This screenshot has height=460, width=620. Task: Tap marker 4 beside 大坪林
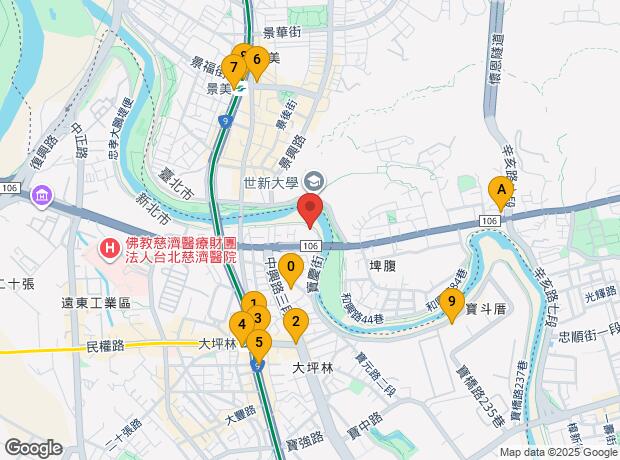[x=240, y=325]
